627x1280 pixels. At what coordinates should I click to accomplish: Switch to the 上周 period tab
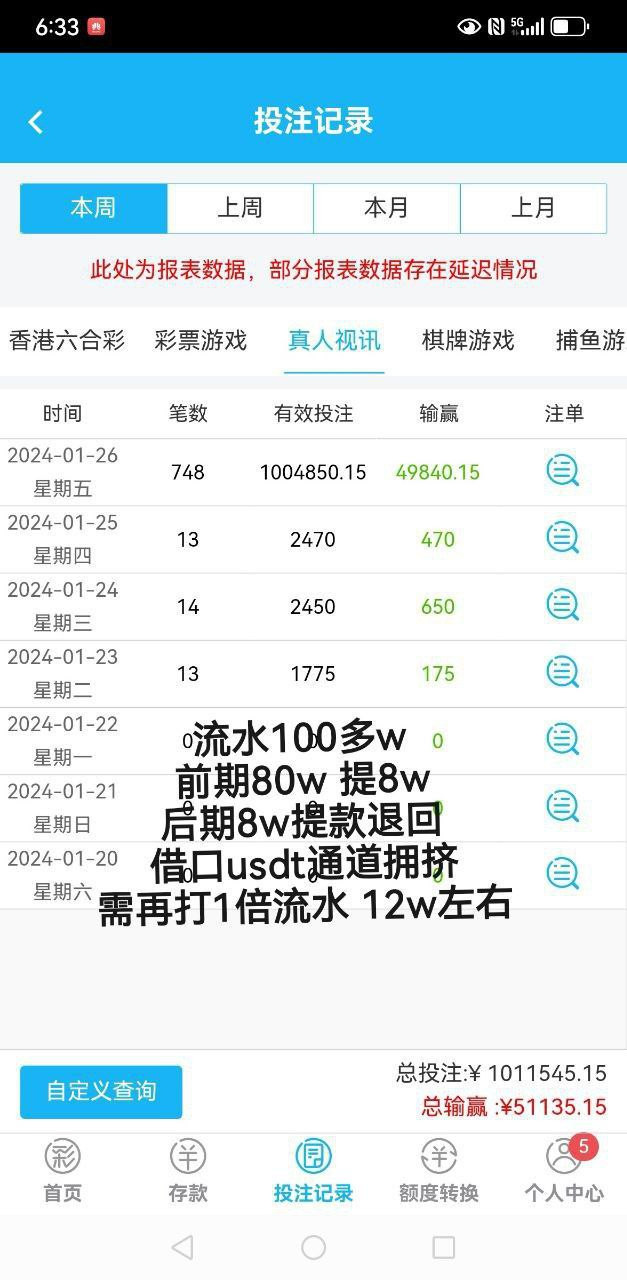(240, 208)
